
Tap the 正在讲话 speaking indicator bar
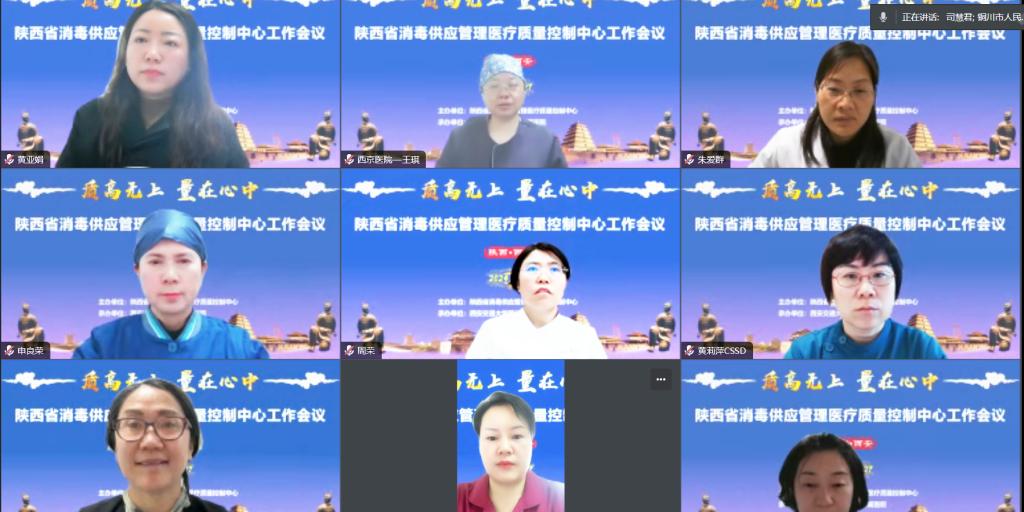tap(946, 17)
